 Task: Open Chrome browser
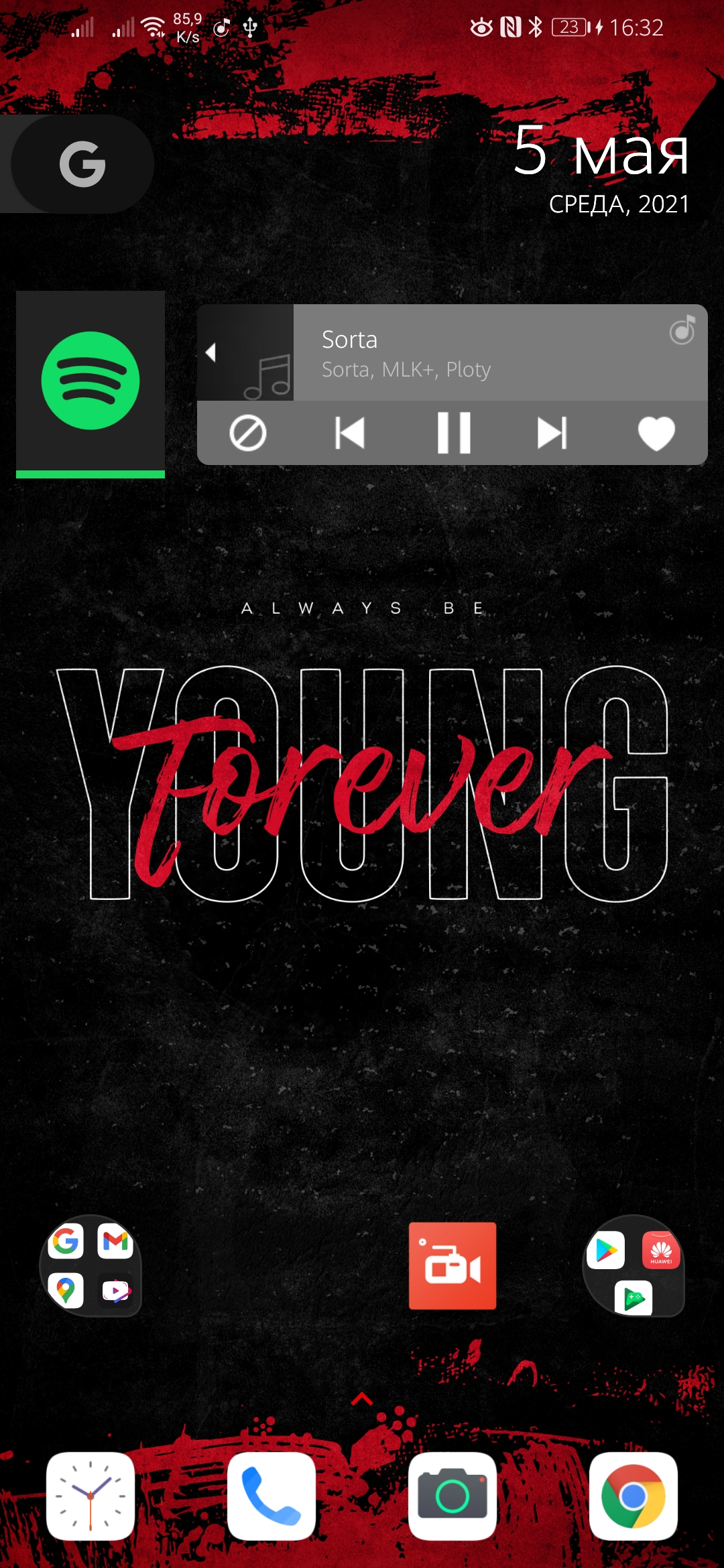coord(633,1496)
